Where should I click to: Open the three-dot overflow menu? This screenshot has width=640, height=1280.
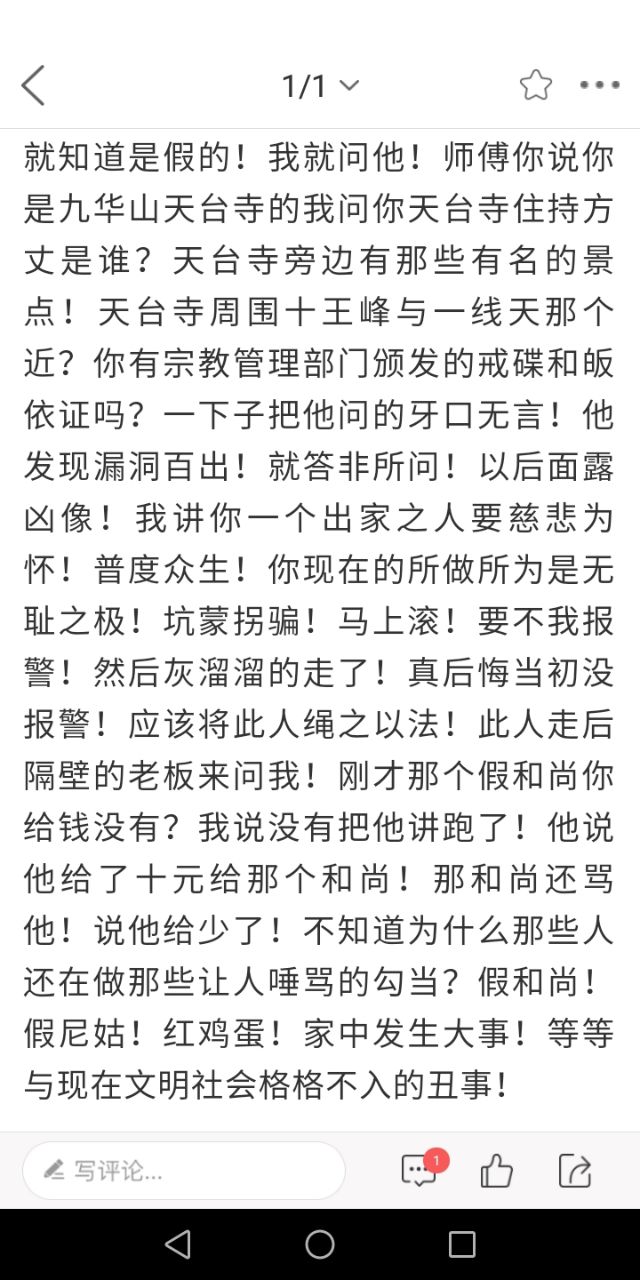click(x=600, y=86)
